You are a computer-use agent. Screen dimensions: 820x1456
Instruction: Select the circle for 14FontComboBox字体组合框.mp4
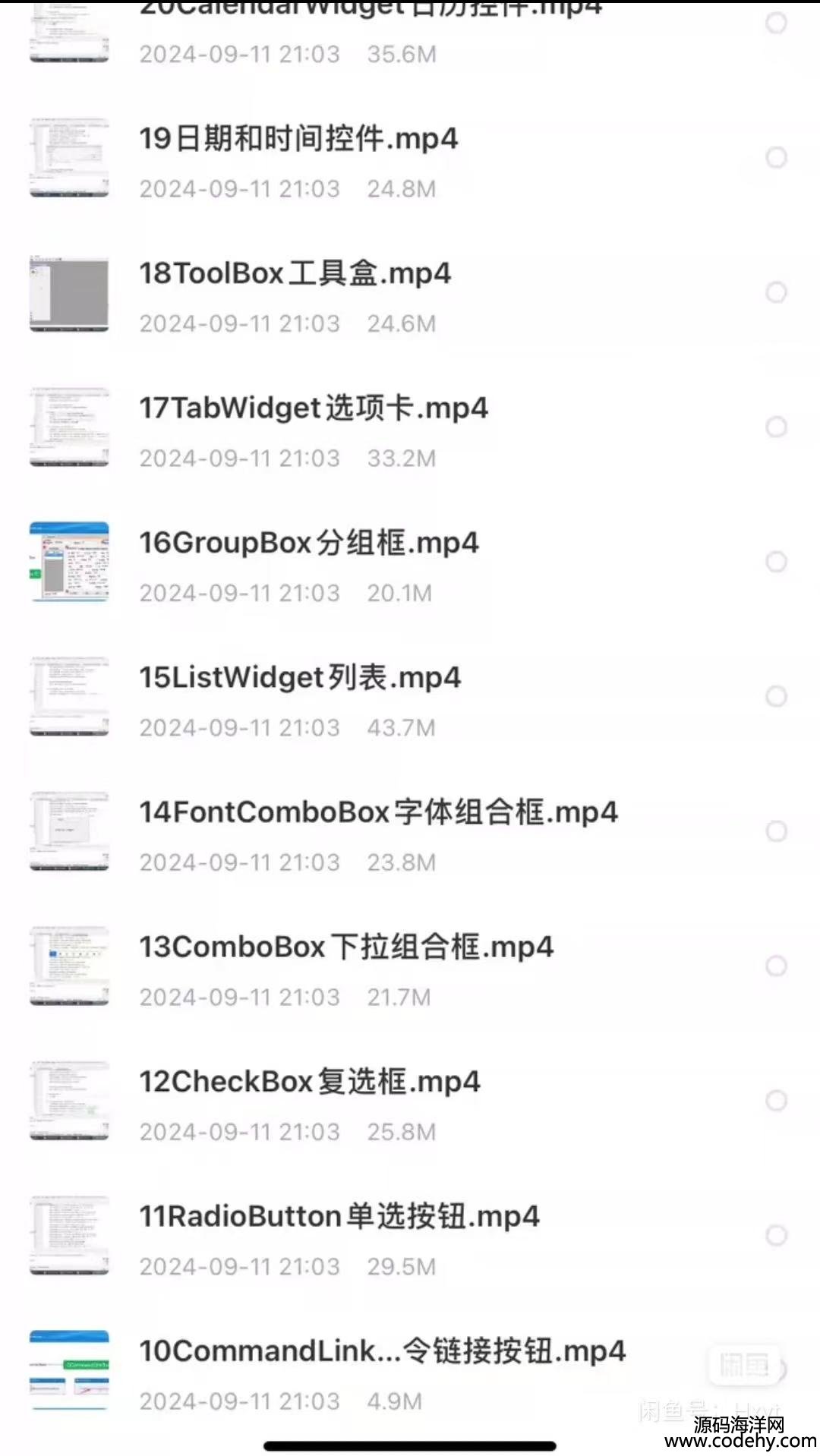[x=776, y=831]
